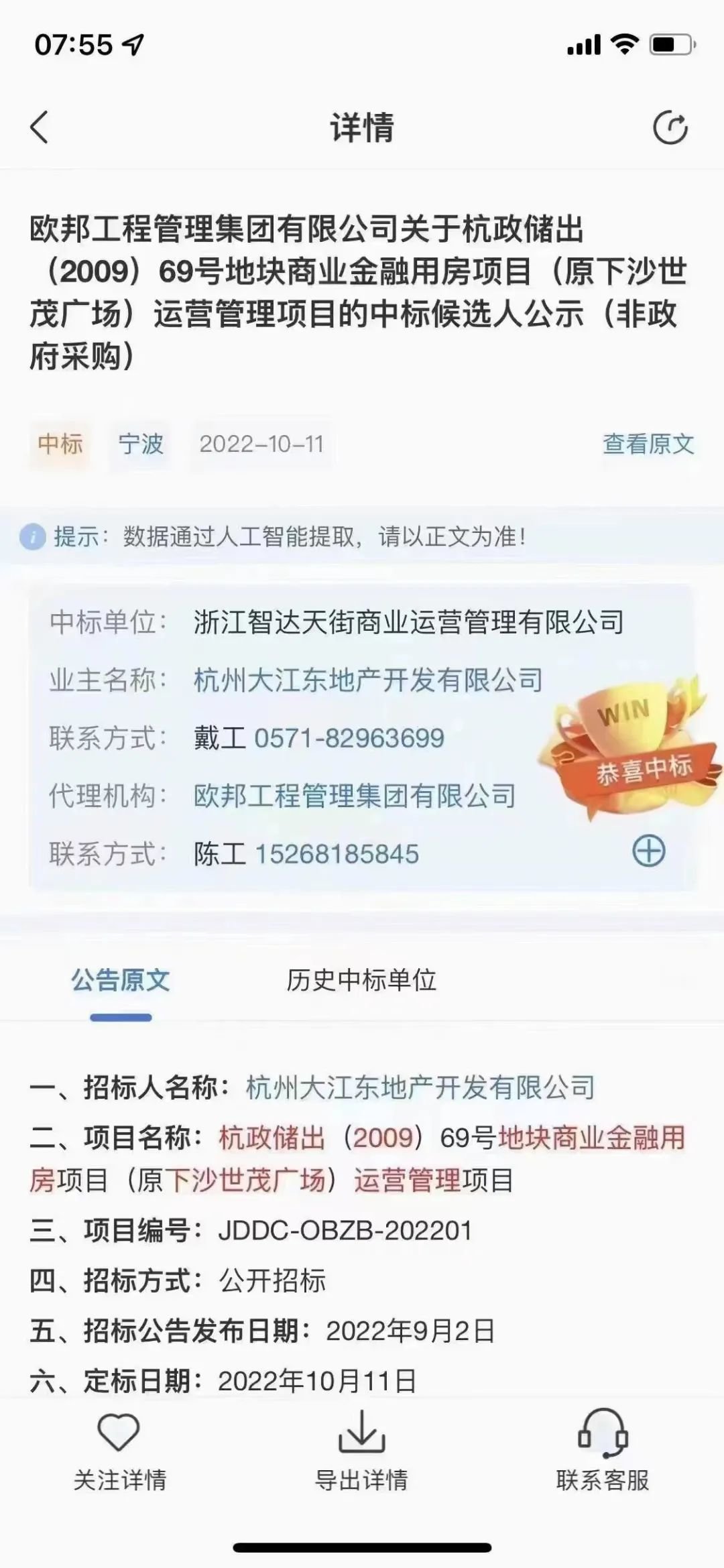The height and width of the screenshot is (1568, 724).
Task: Call 陈工 at 15268185845
Action: (x=337, y=854)
